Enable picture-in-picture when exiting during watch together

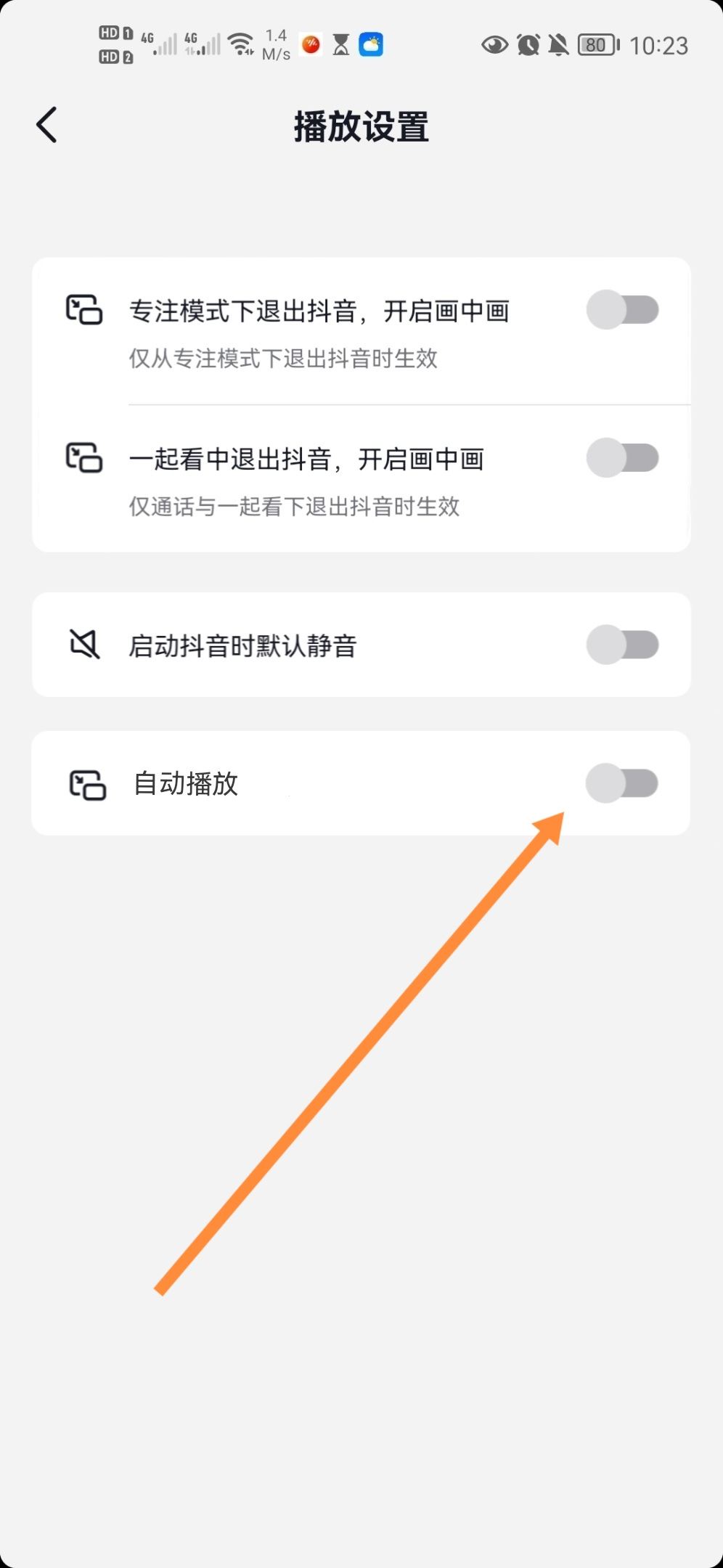pyautogui.click(x=623, y=459)
